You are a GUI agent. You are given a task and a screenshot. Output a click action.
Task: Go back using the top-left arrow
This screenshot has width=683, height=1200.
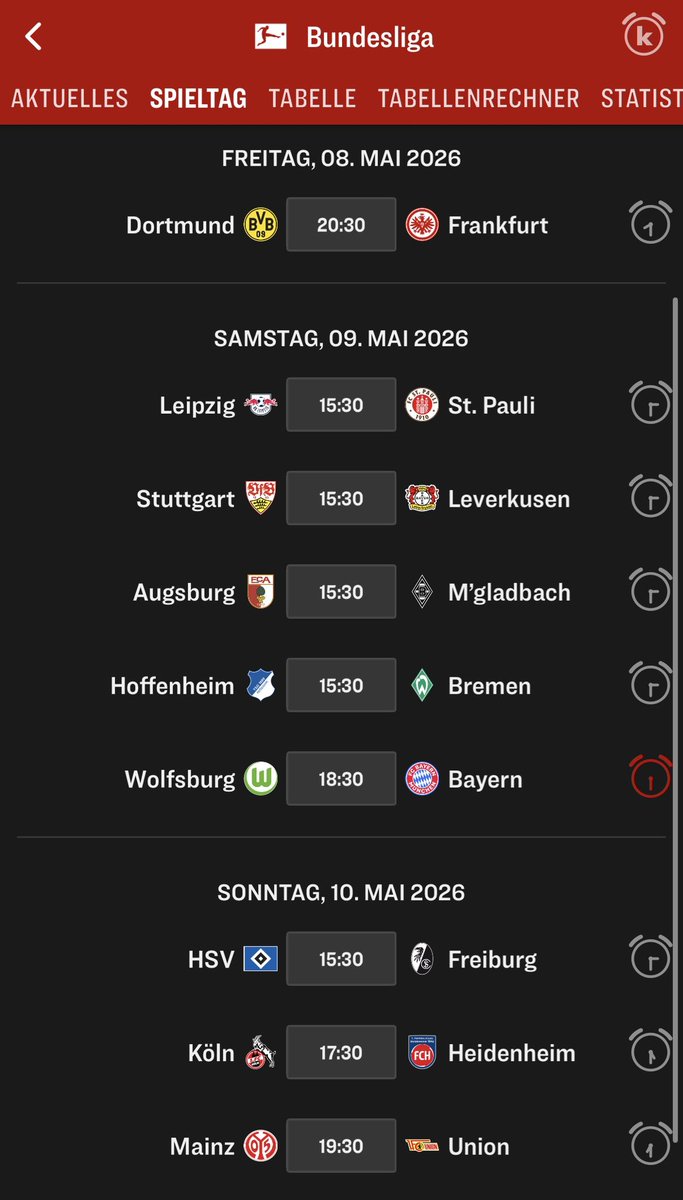click(34, 37)
